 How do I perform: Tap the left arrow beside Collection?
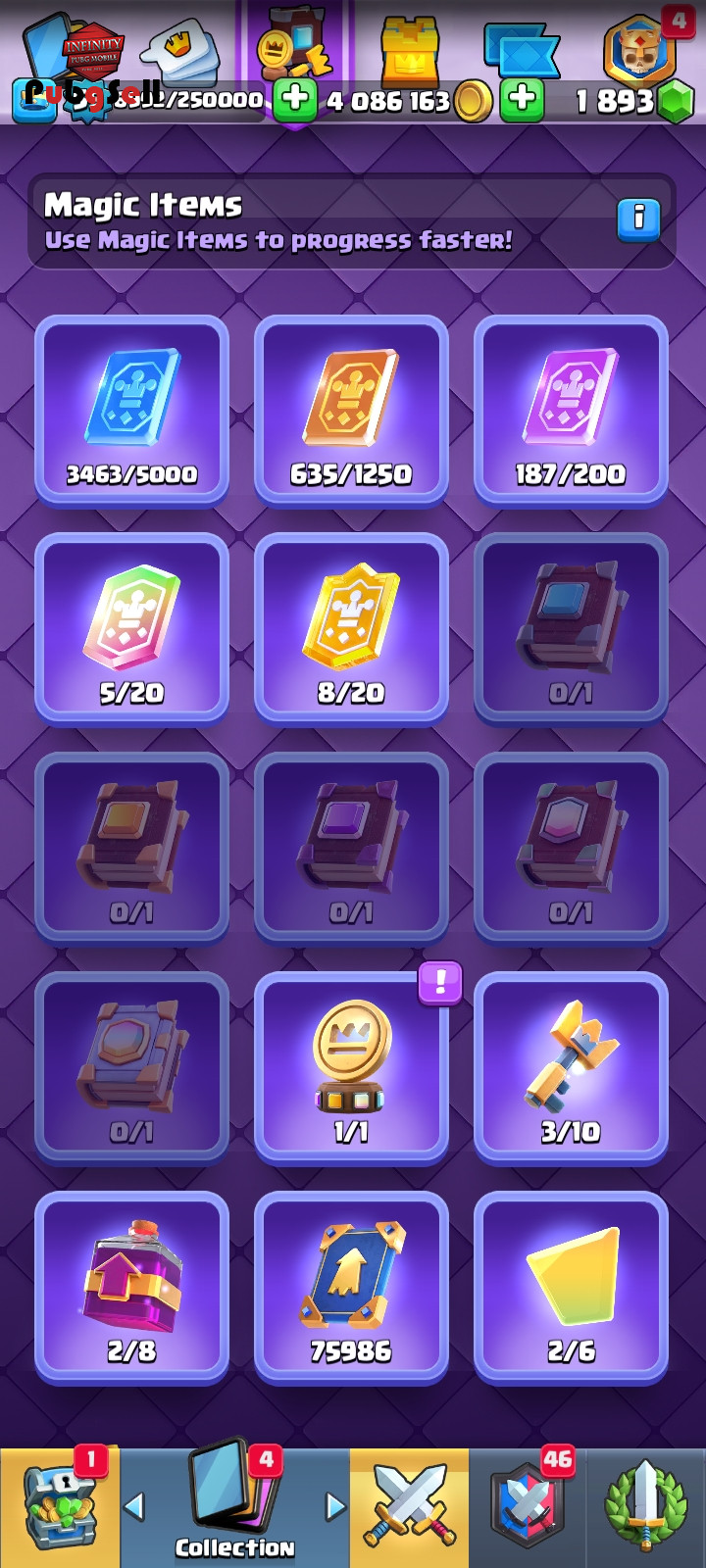[134, 1506]
